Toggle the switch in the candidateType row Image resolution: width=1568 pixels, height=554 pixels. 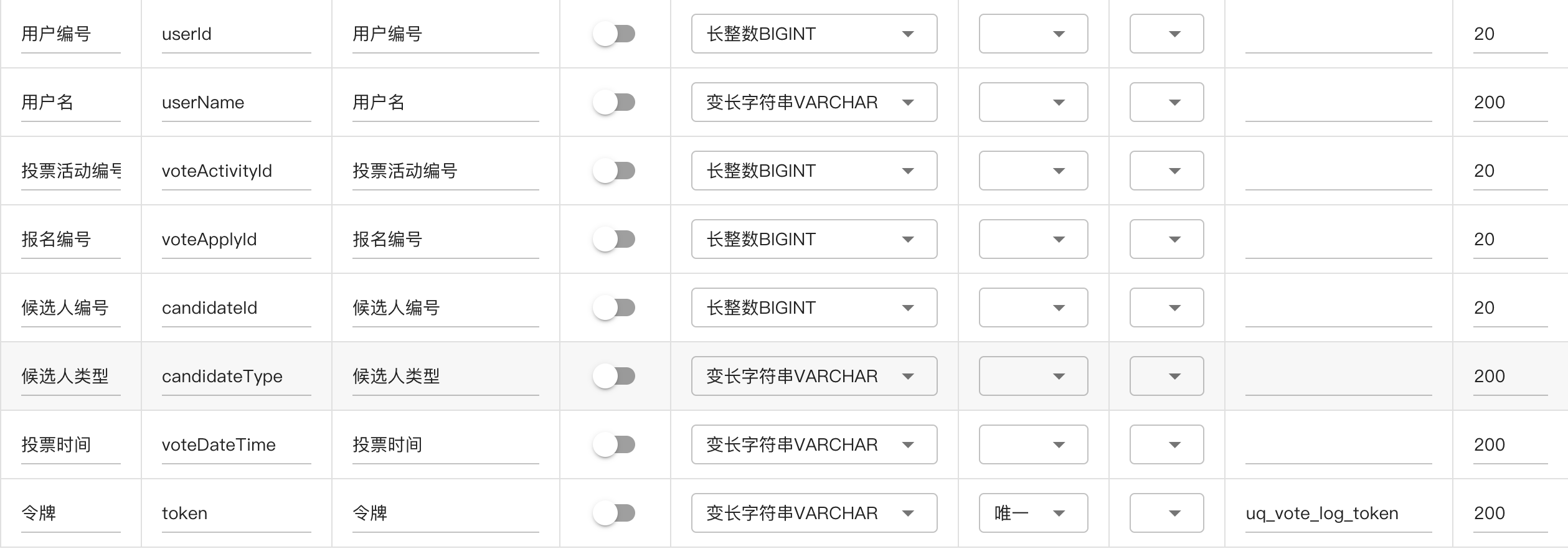pyautogui.click(x=614, y=376)
